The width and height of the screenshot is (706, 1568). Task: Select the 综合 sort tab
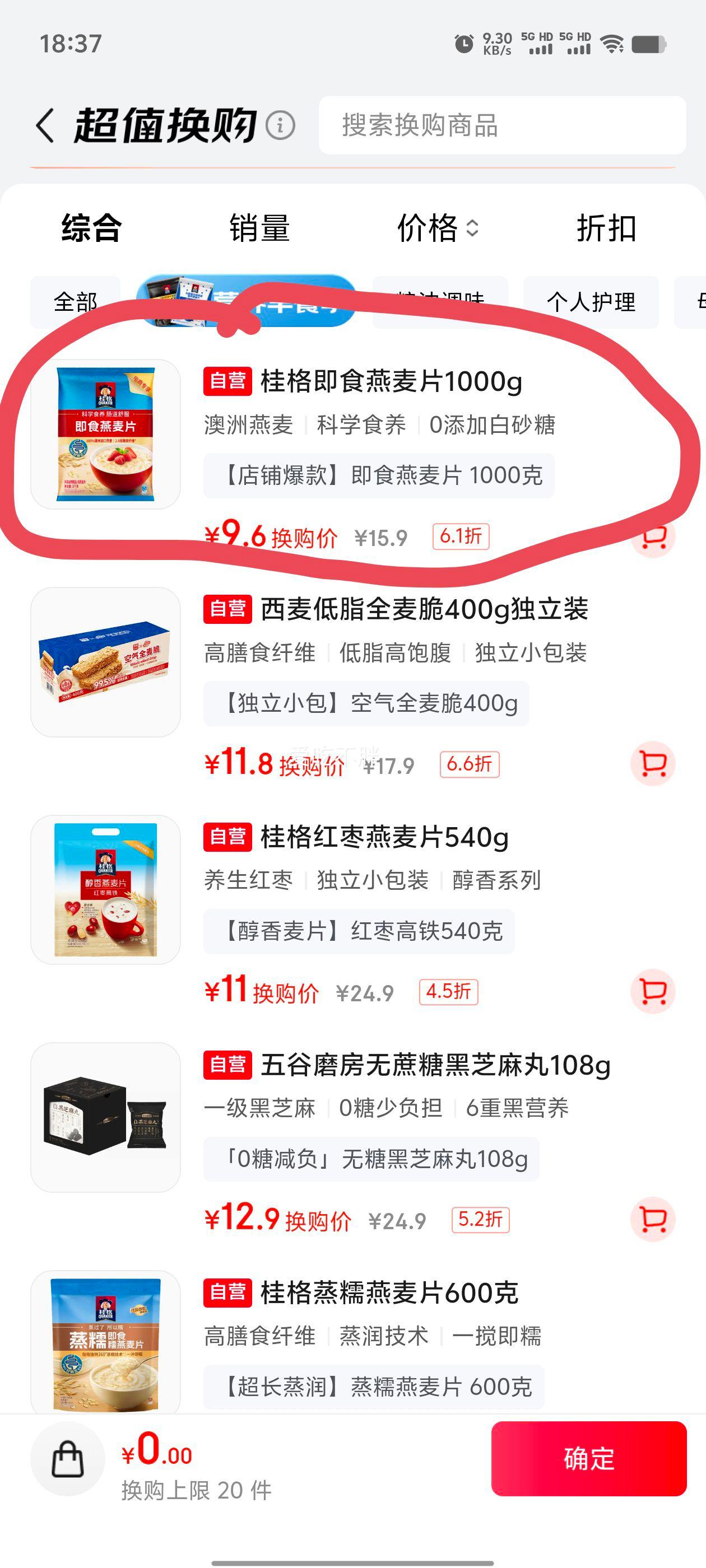point(91,228)
